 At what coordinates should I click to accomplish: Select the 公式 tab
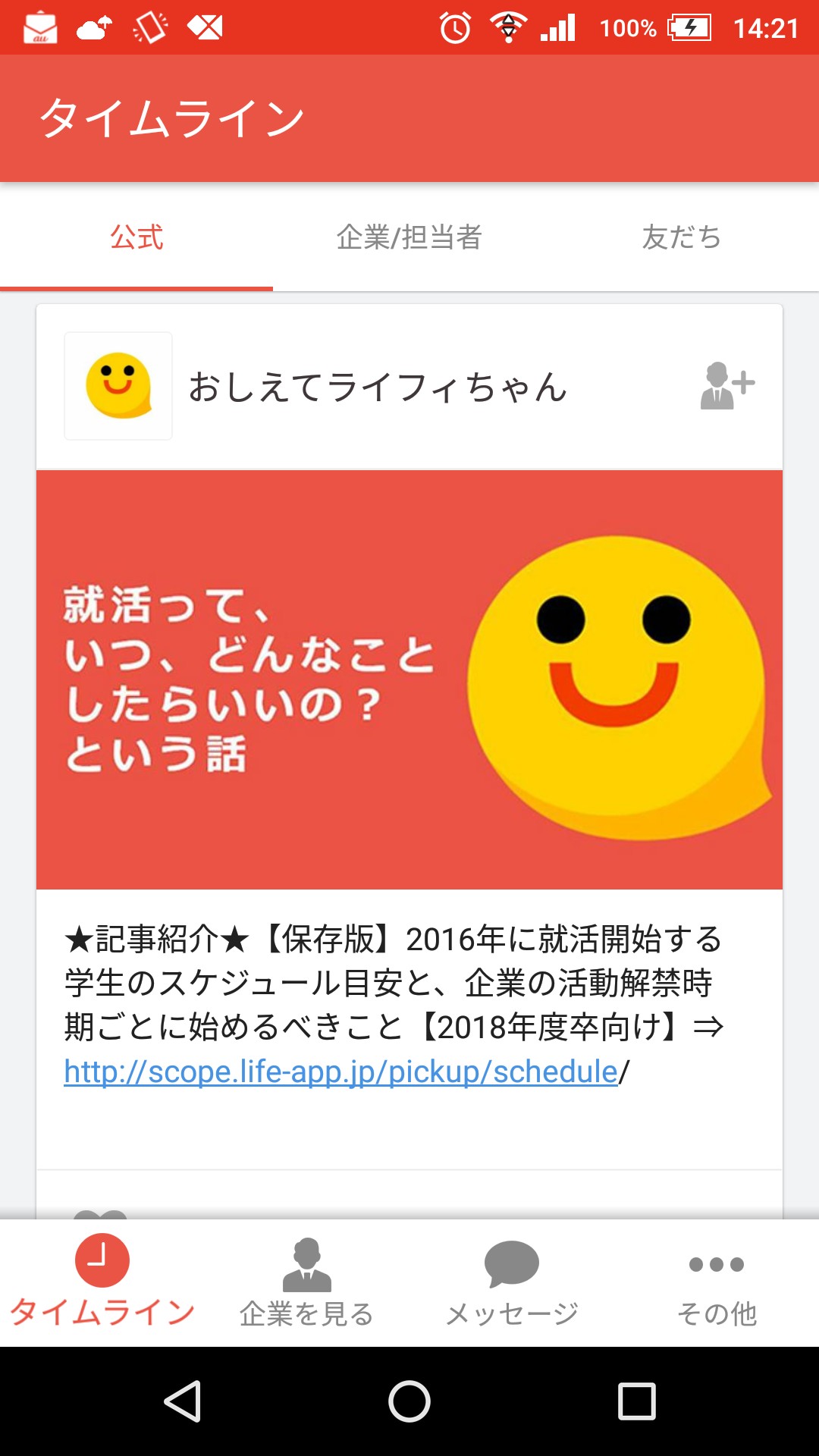[x=136, y=237]
